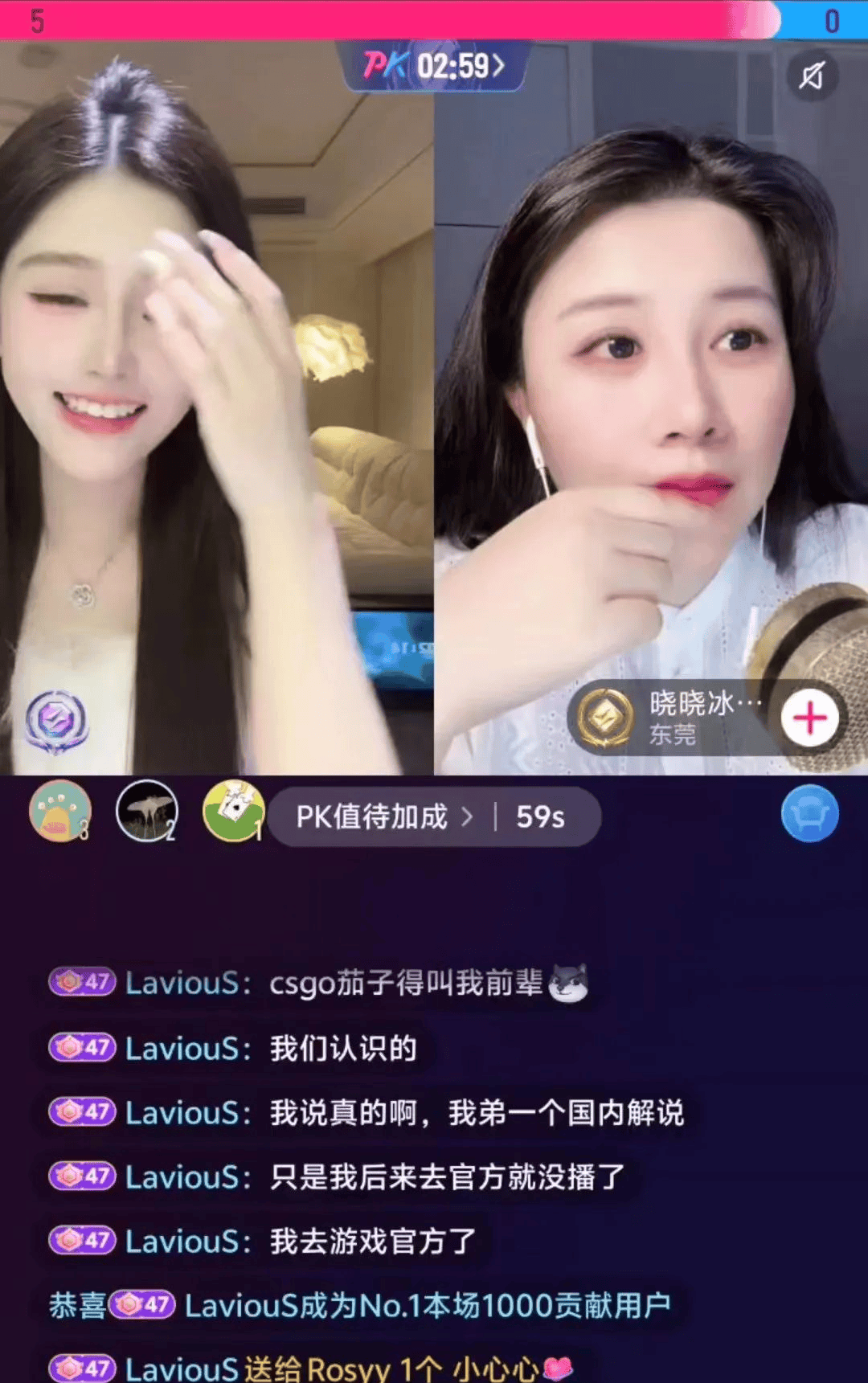Open 晓晓冰's streamer profile badge
The height and width of the screenshot is (1383, 868).
point(607,718)
